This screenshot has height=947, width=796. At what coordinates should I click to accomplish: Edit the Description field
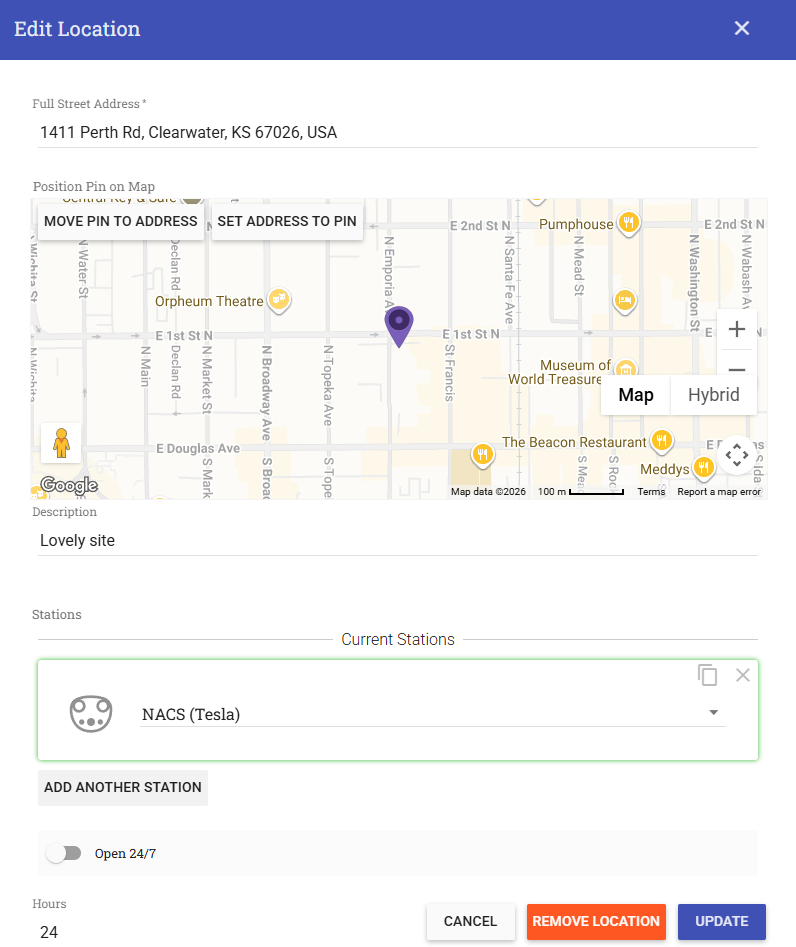tap(397, 541)
